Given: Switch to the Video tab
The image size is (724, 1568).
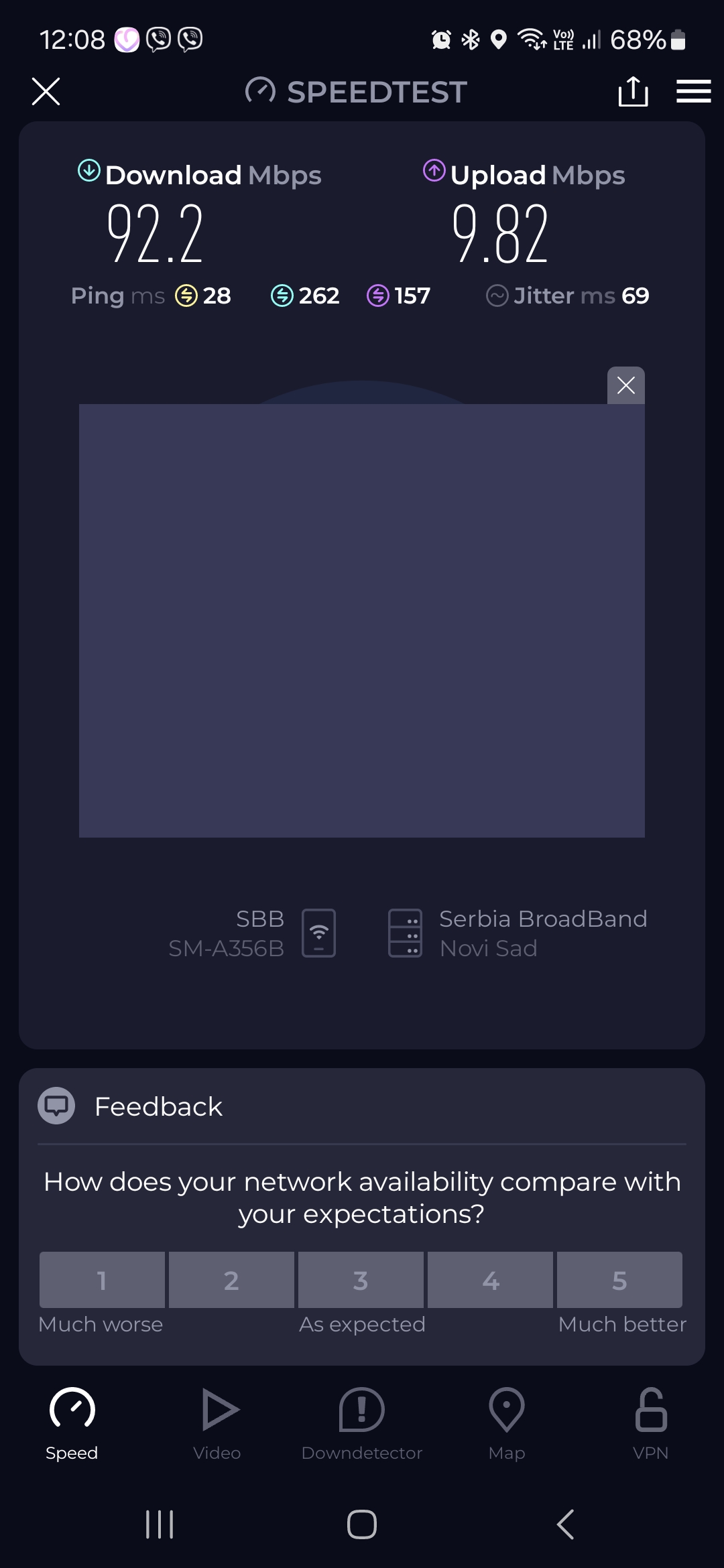Looking at the screenshot, I should pyautogui.click(x=217, y=1423).
